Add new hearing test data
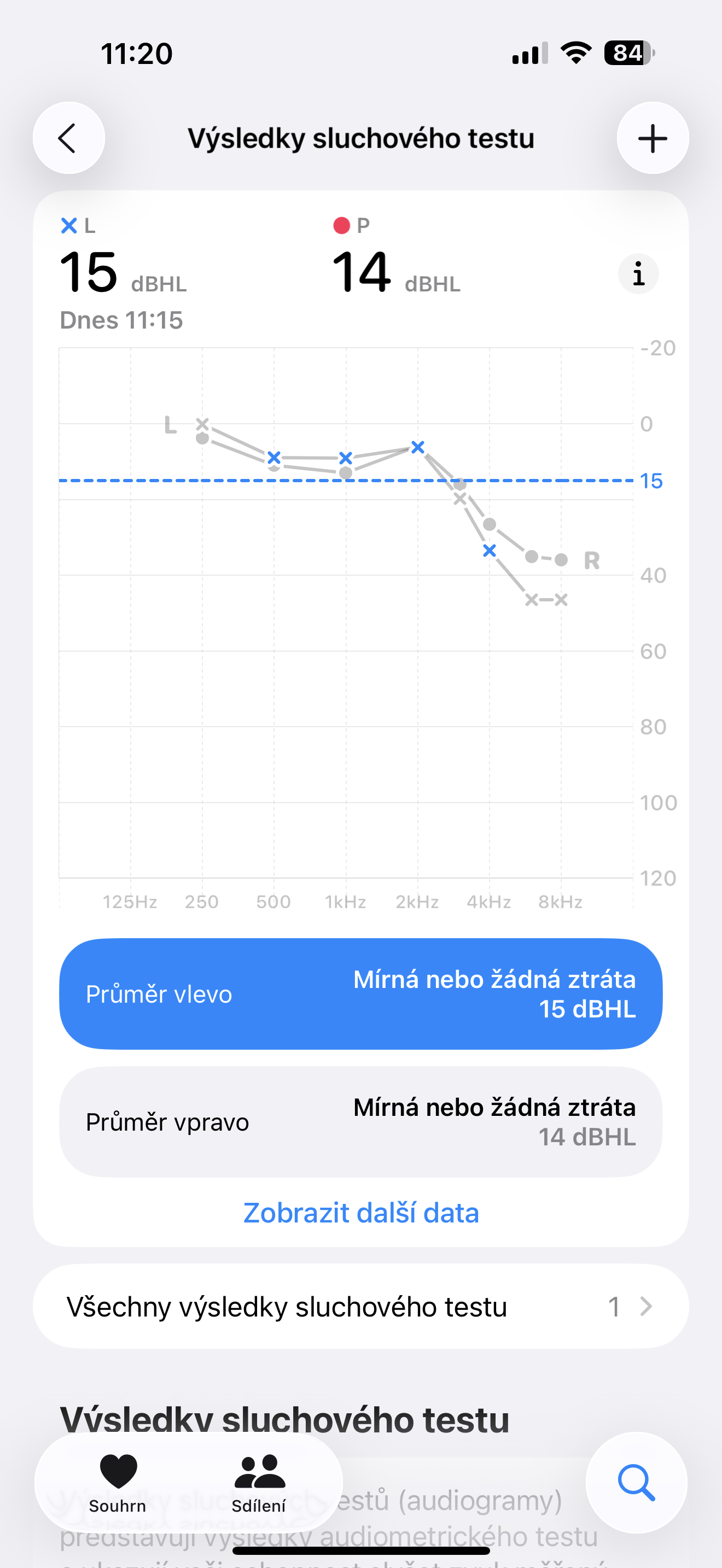The image size is (722, 1568). pos(652,138)
